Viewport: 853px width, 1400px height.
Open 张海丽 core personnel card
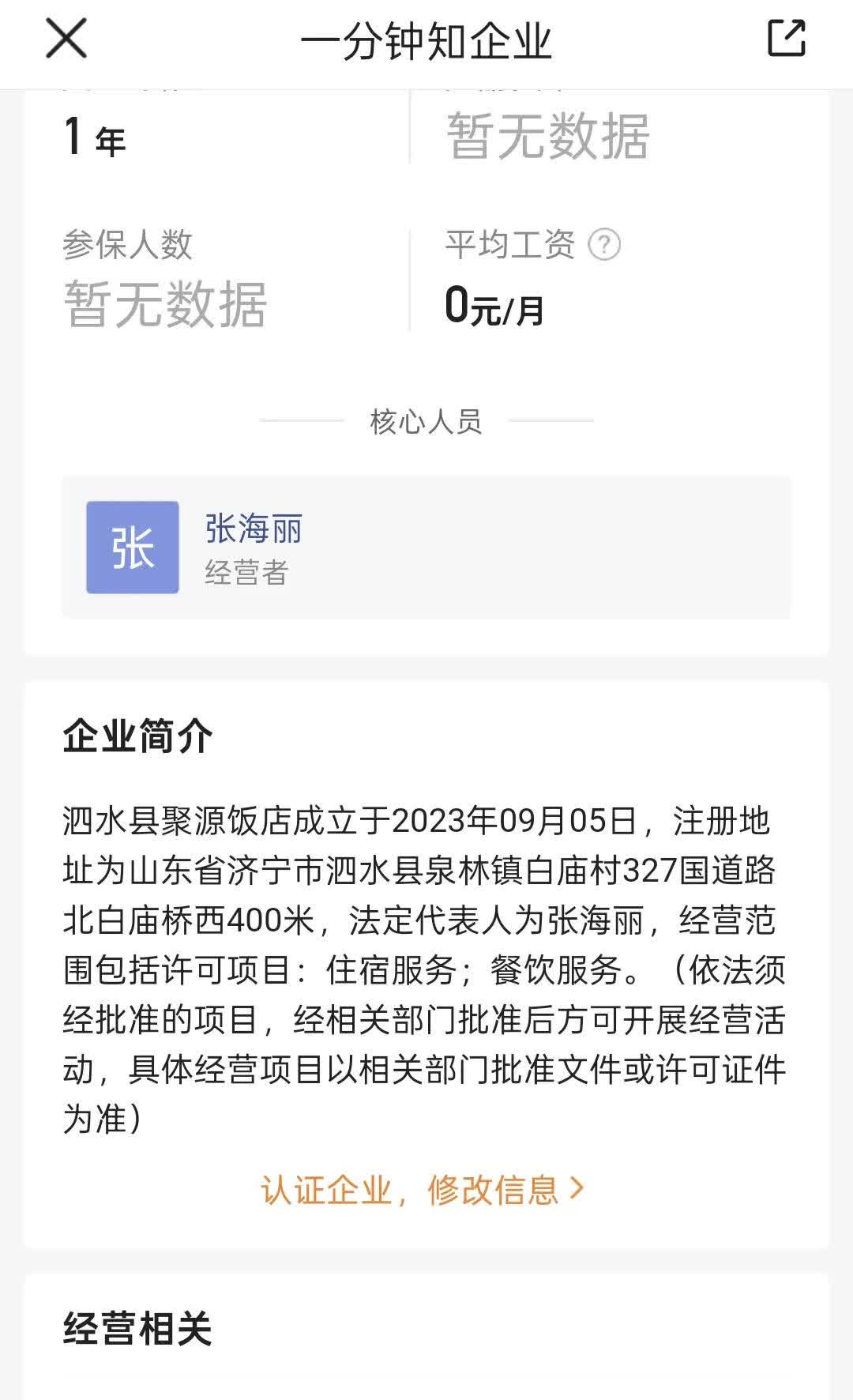[426, 548]
